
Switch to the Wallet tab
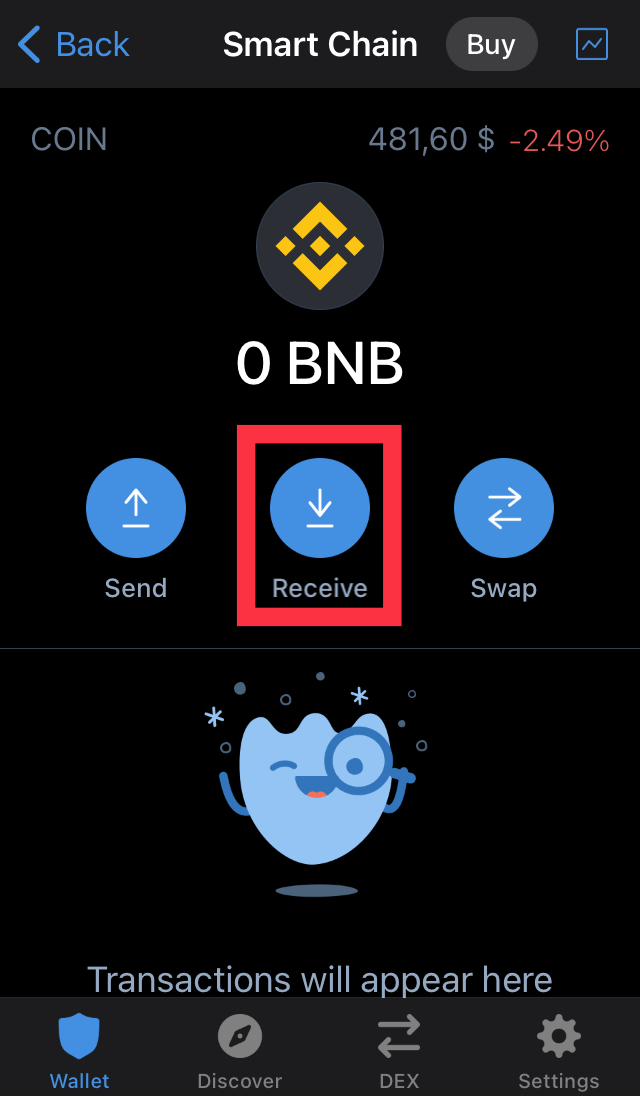click(80, 1050)
